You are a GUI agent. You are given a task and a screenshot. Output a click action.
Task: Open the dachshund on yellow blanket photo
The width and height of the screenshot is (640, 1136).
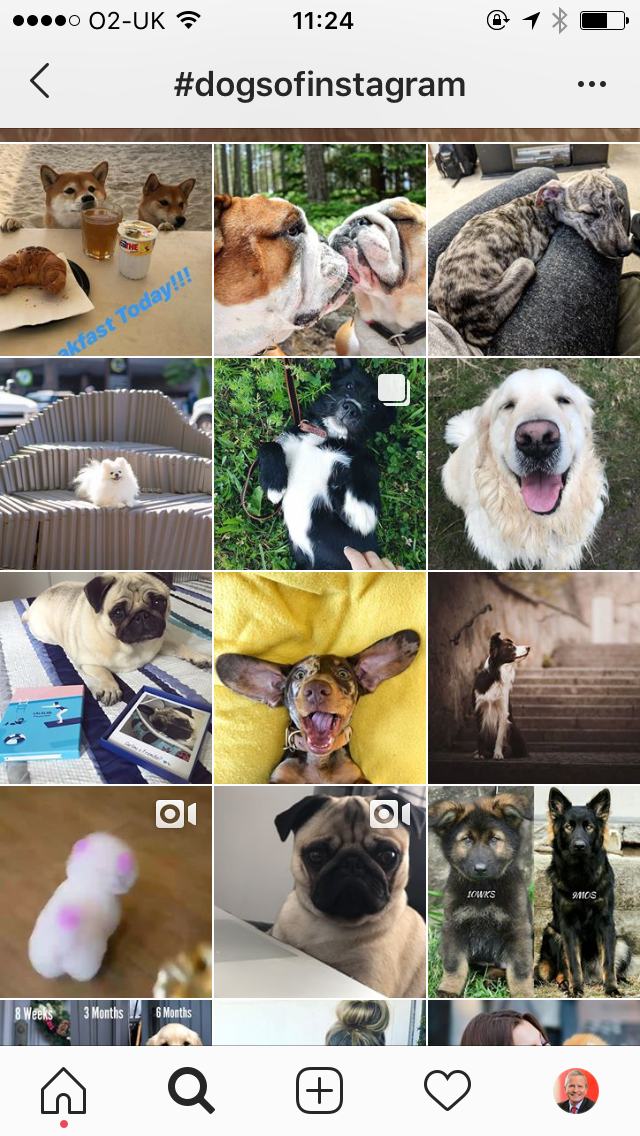[x=320, y=678]
